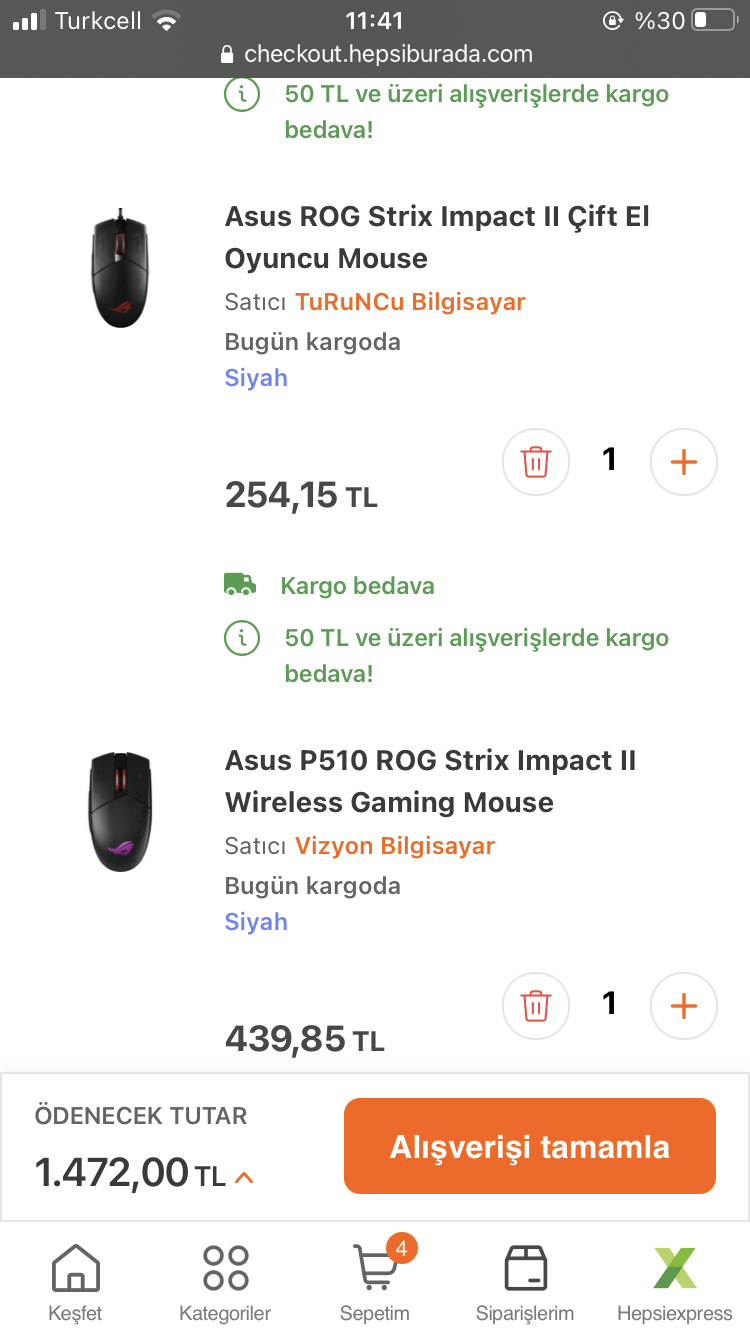This screenshot has height=1334, width=750.
Task: Switch to the Kategoriler tab
Action: (x=225, y=1282)
